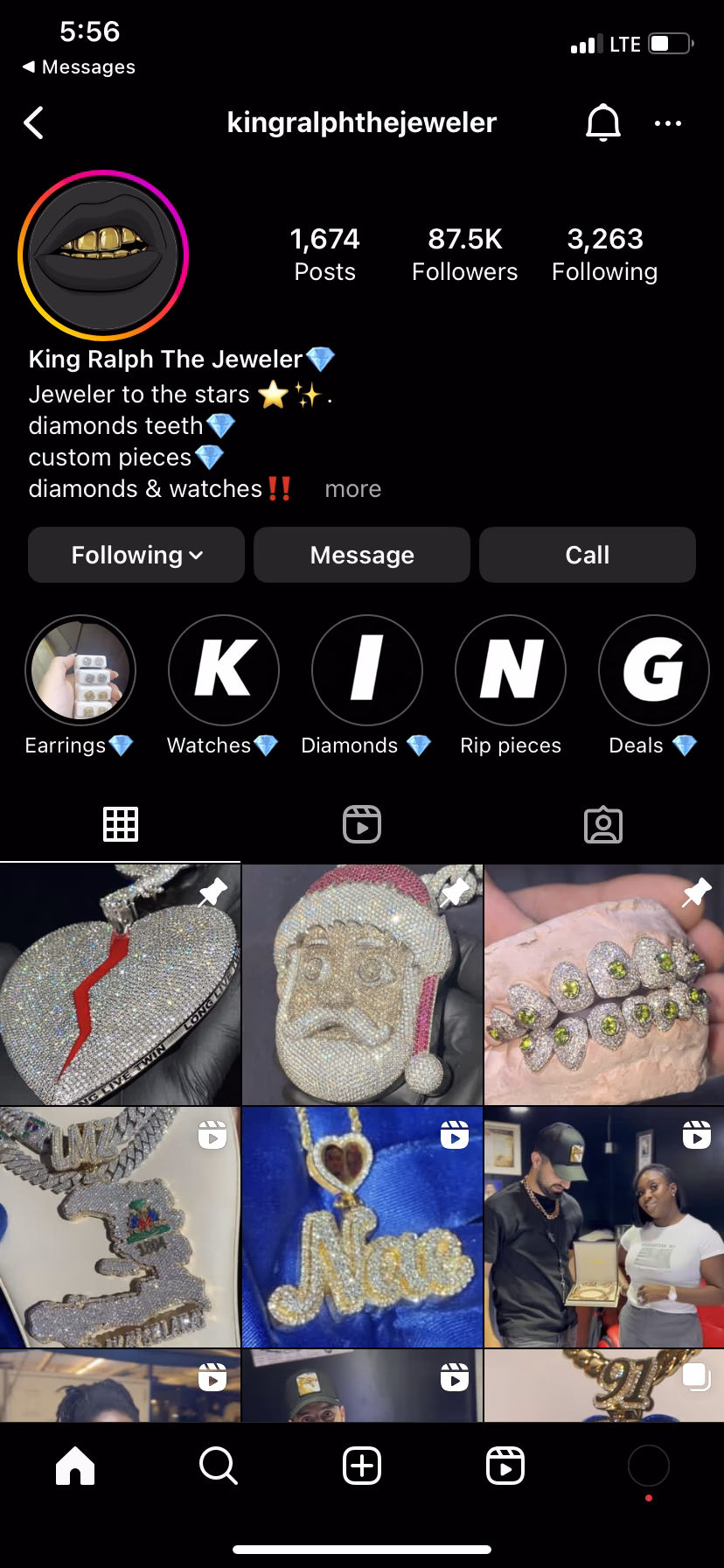Open Search from the bottom bar
Image resolution: width=724 pixels, height=1568 pixels.
coord(219,1465)
